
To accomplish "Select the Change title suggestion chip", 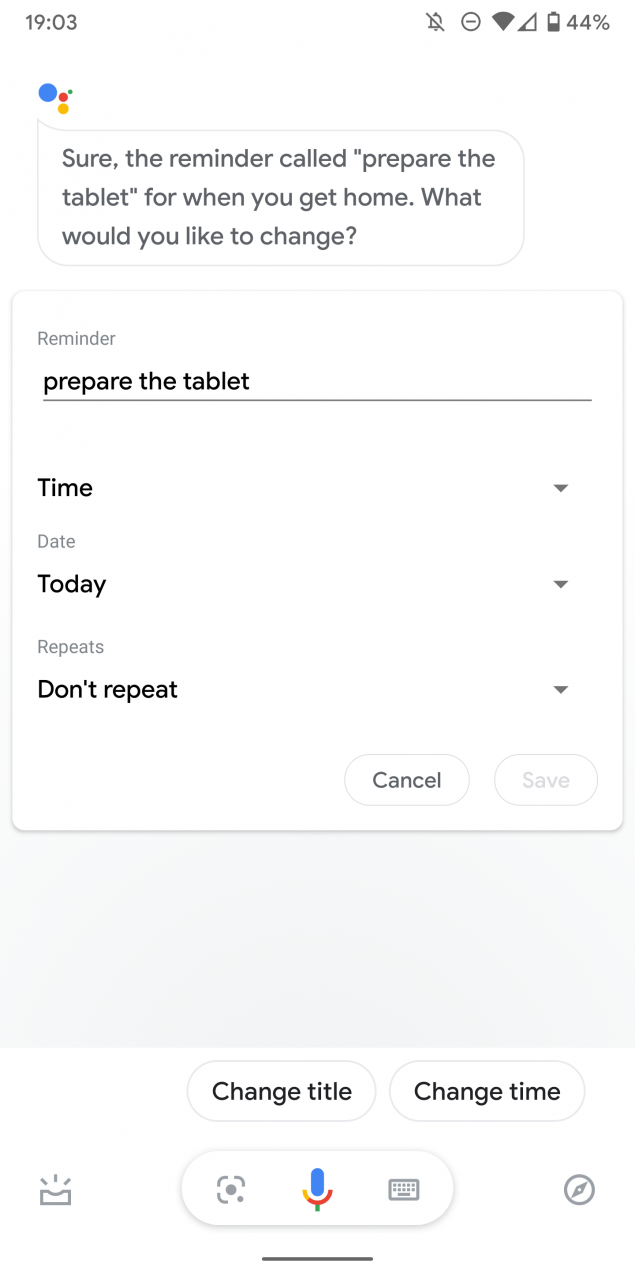I will (282, 1091).
